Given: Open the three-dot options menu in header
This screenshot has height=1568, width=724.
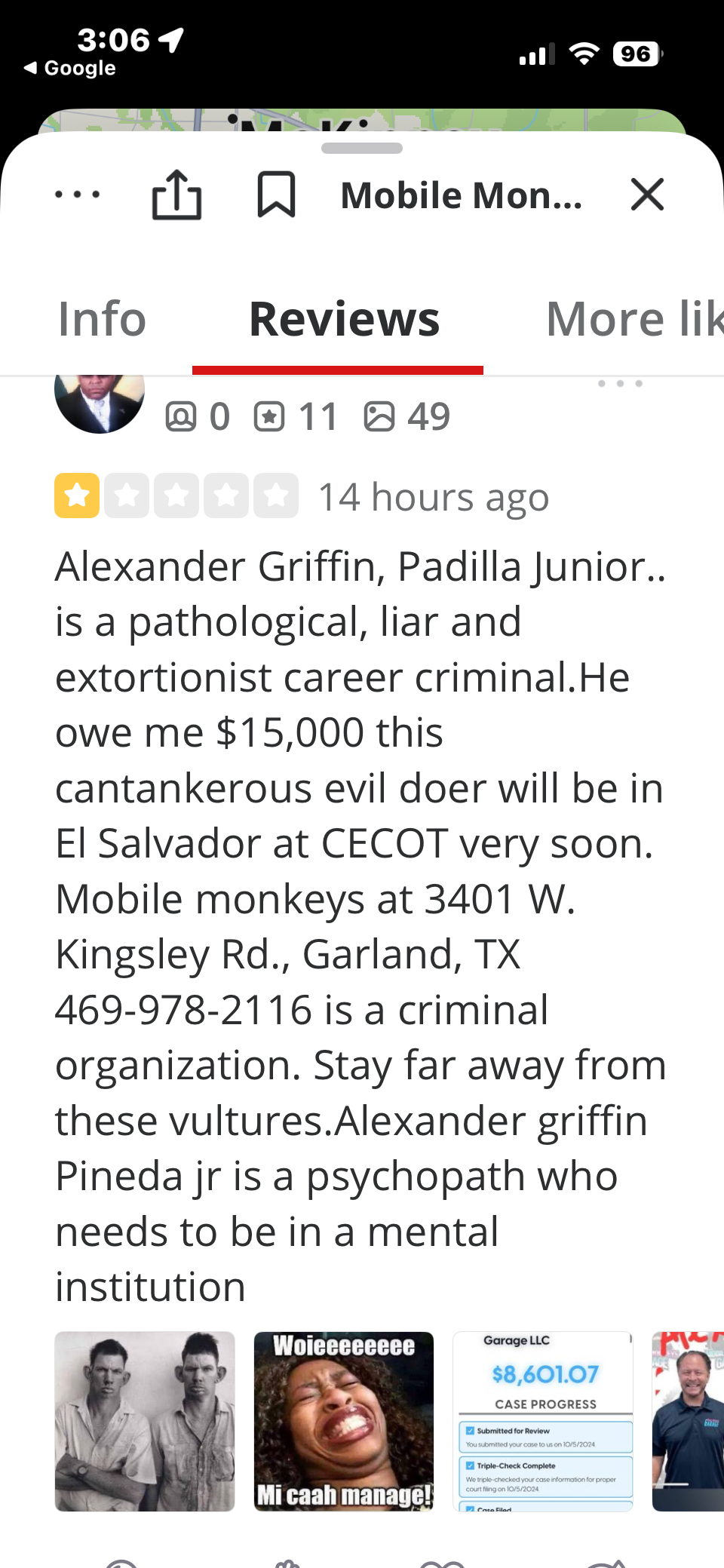Looking at the screenshot, I should (77, 195).
